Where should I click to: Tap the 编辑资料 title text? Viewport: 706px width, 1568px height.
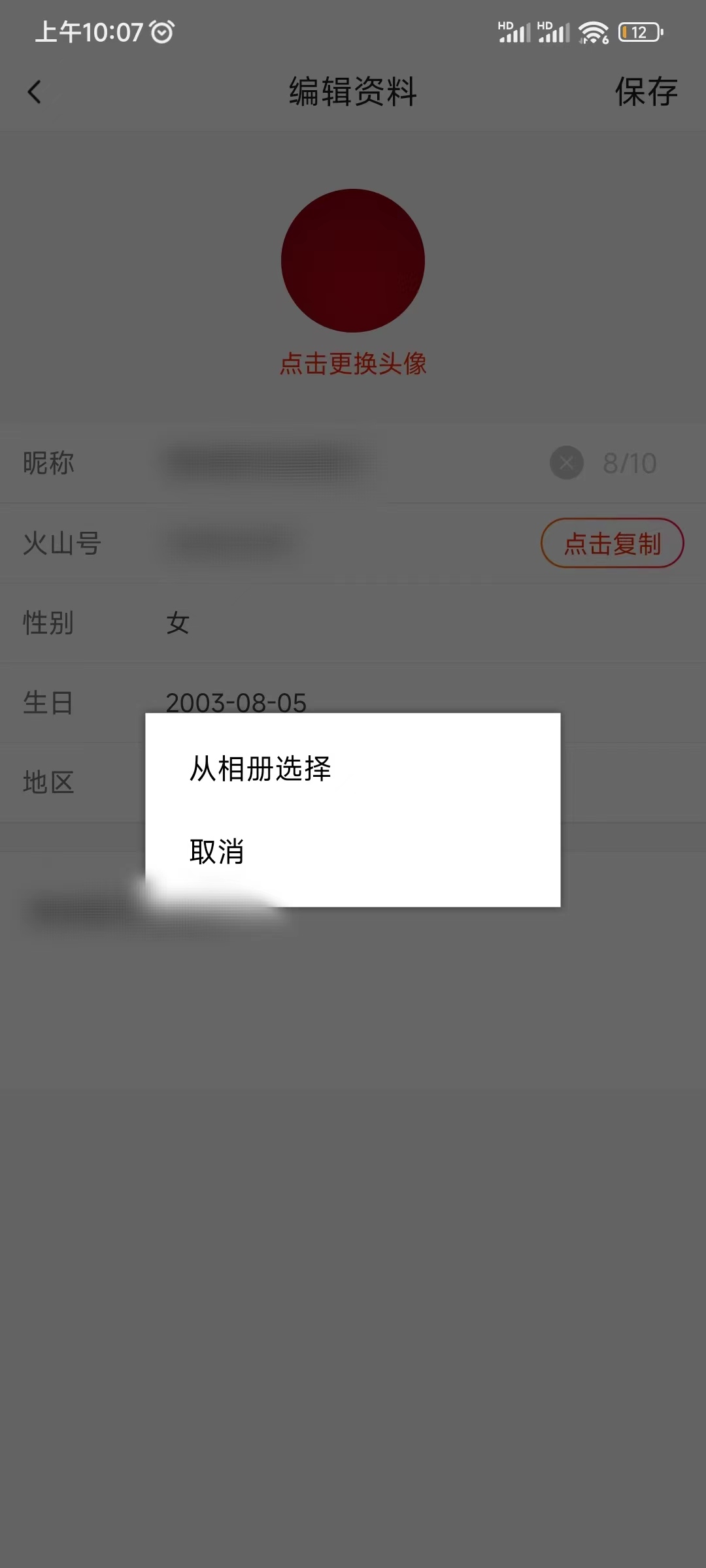(x=353, y=92)
